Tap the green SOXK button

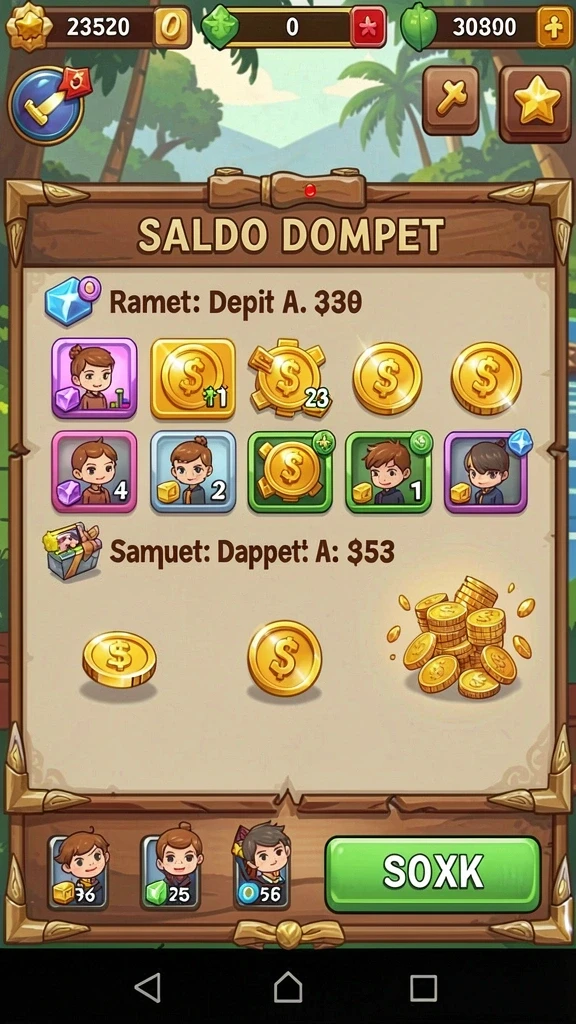[x=433, y=874]
